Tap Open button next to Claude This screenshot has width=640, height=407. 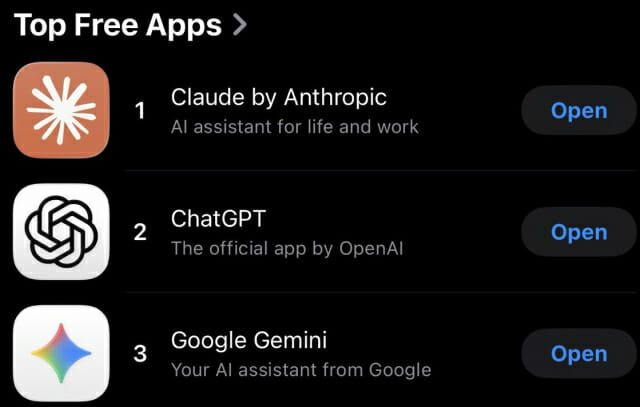[578, 110]
